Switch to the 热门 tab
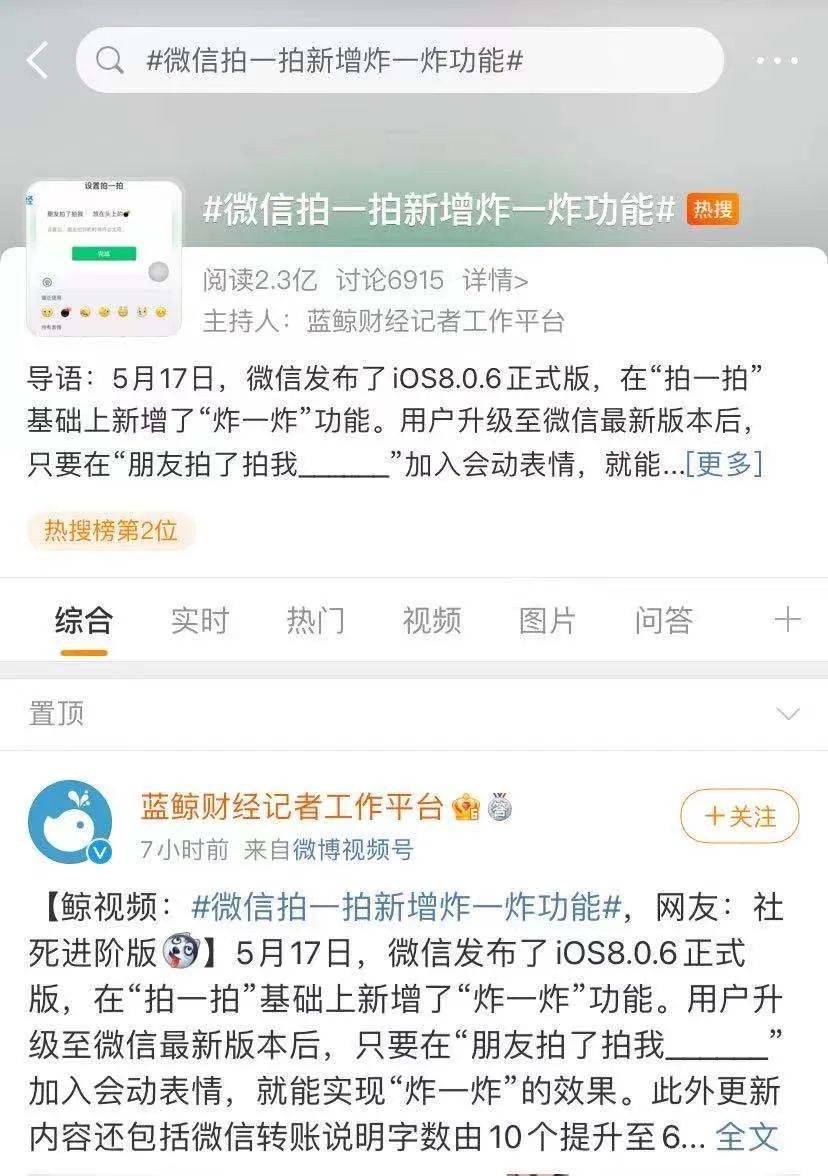The width and height of the screenshot is (828, 1176). (x=316, y=620)
